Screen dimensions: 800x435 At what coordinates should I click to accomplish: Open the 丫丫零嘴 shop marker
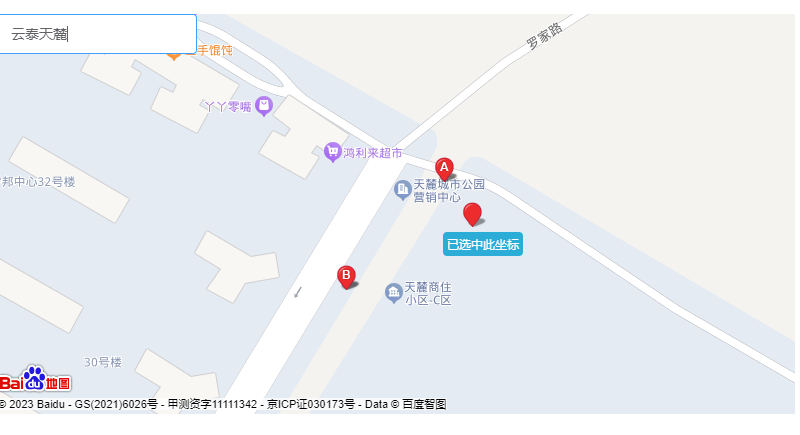coord(264,105)
